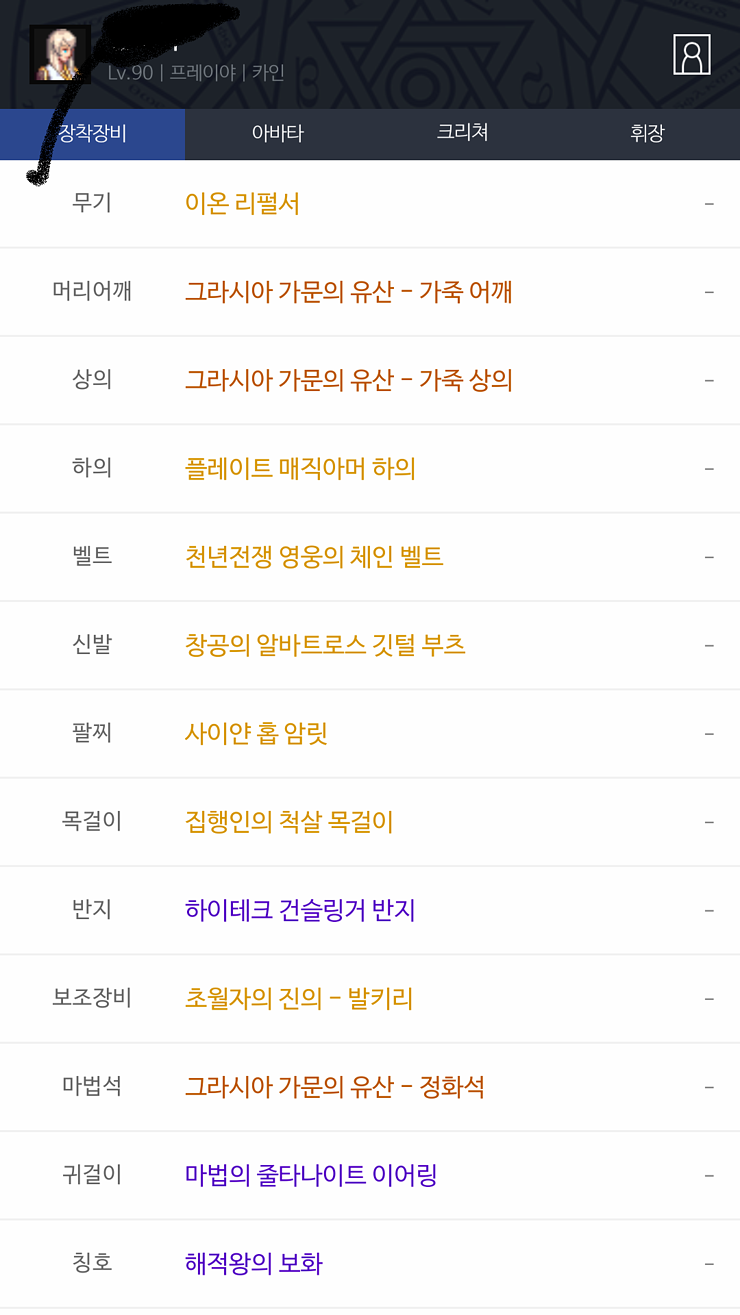
Task: Switch to the 크리쳐 tab
Action: pos(463,134)
